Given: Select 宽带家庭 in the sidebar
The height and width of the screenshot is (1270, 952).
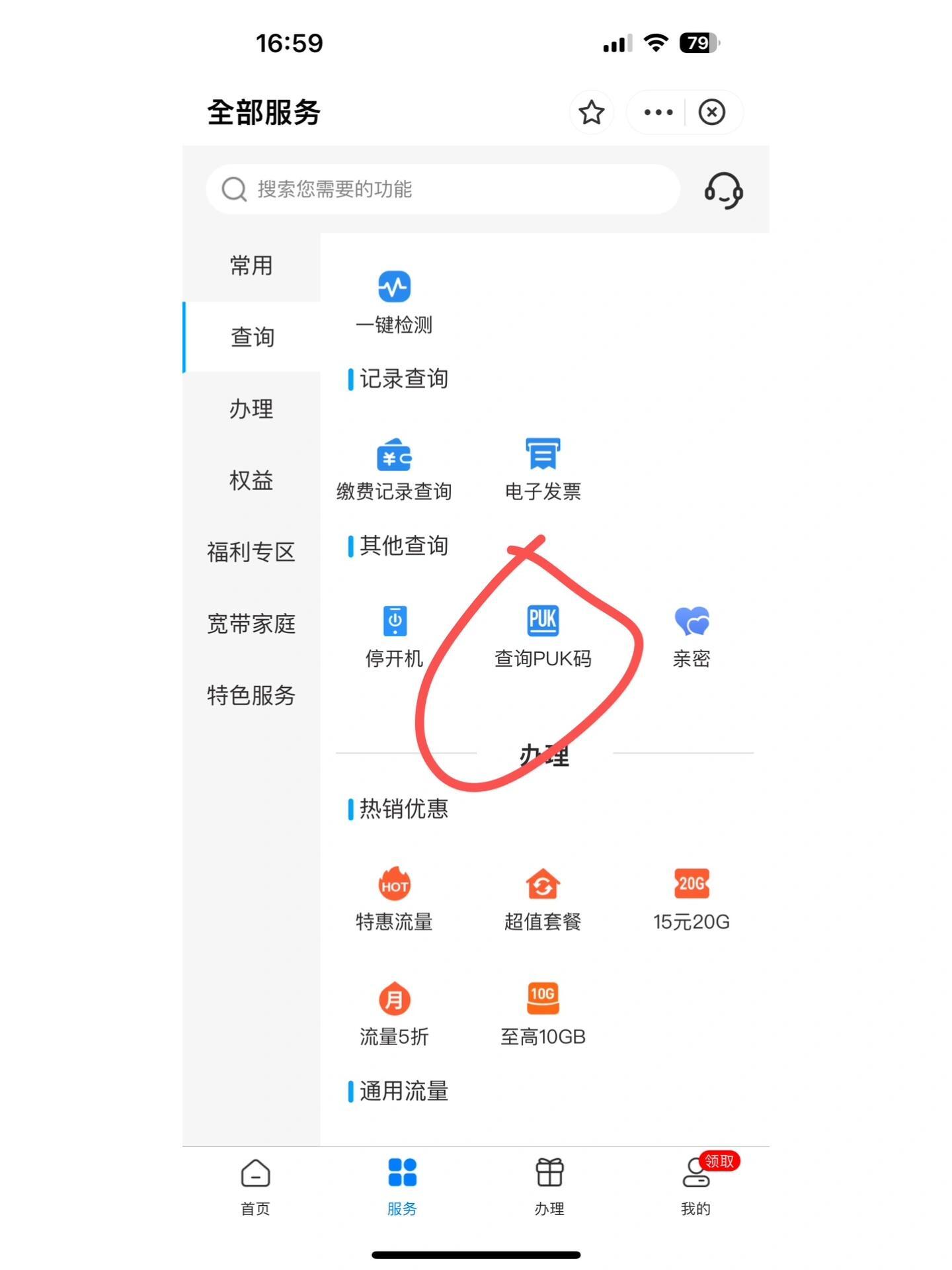Looking at the screenshot, I should (251, 623).
